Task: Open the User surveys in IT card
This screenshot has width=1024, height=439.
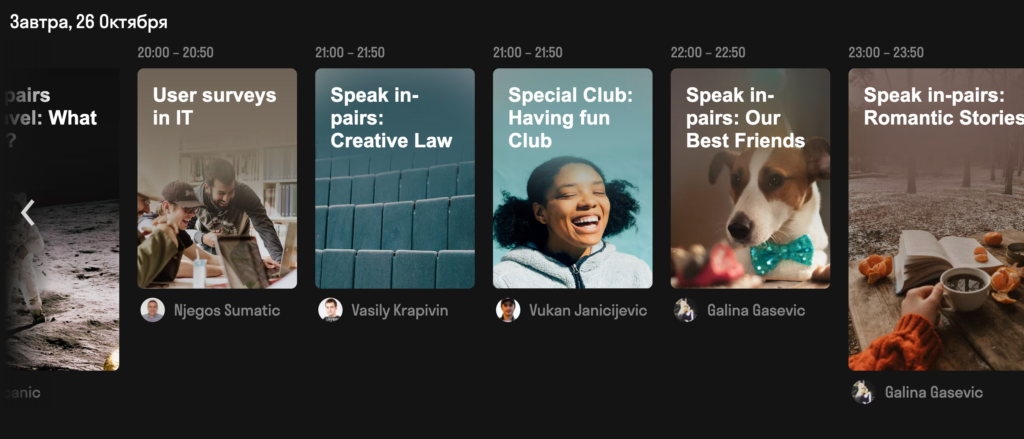Action: (x=217, y=178)
